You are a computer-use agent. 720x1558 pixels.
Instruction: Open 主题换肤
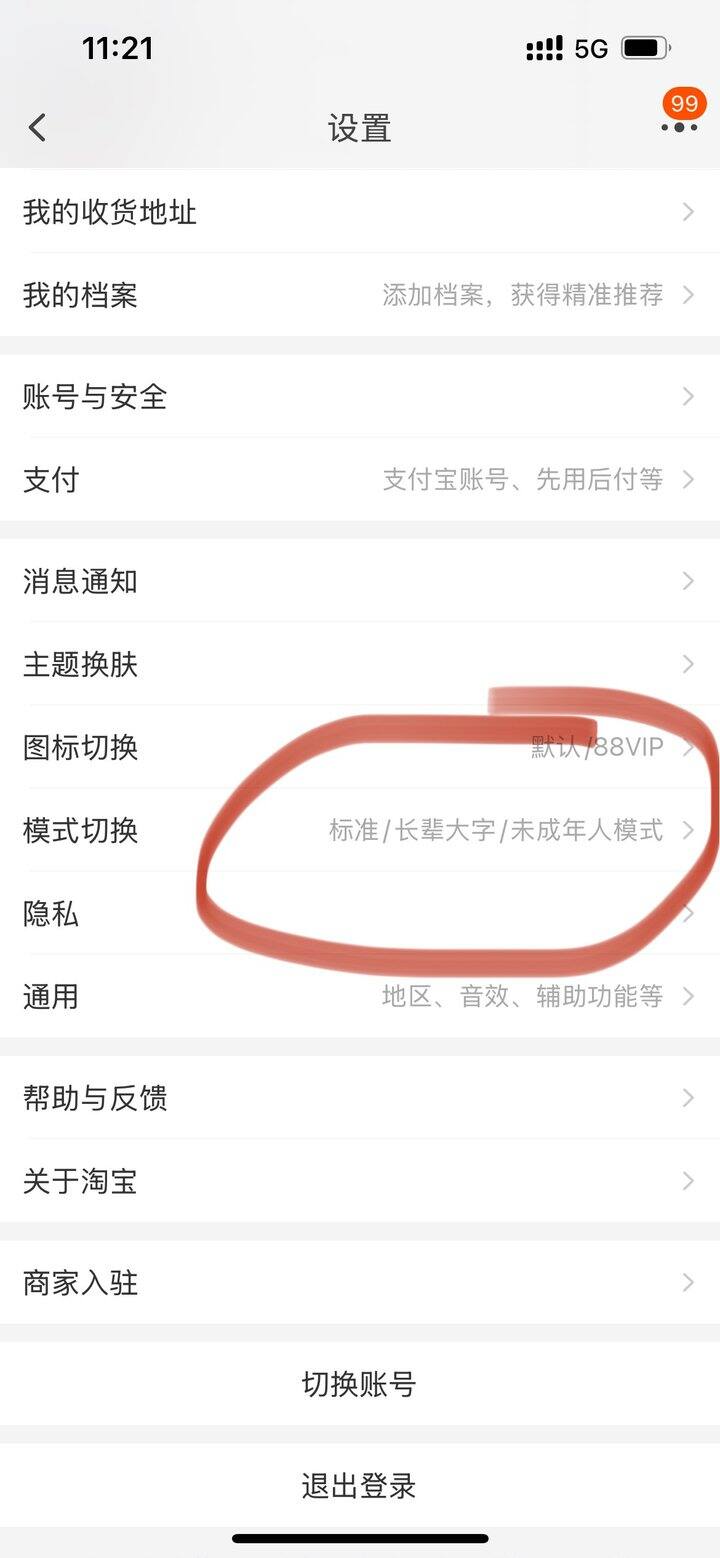pyautogui.click(x=360, y=664)
